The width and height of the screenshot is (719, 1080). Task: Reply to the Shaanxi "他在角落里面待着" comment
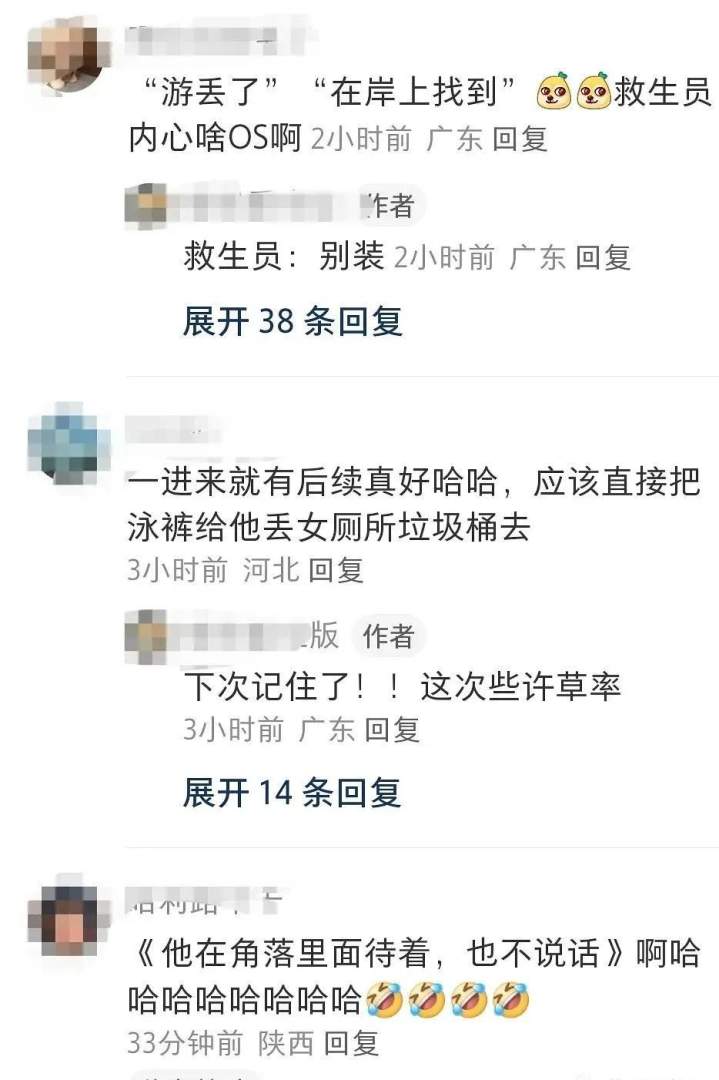(351, 1044)
